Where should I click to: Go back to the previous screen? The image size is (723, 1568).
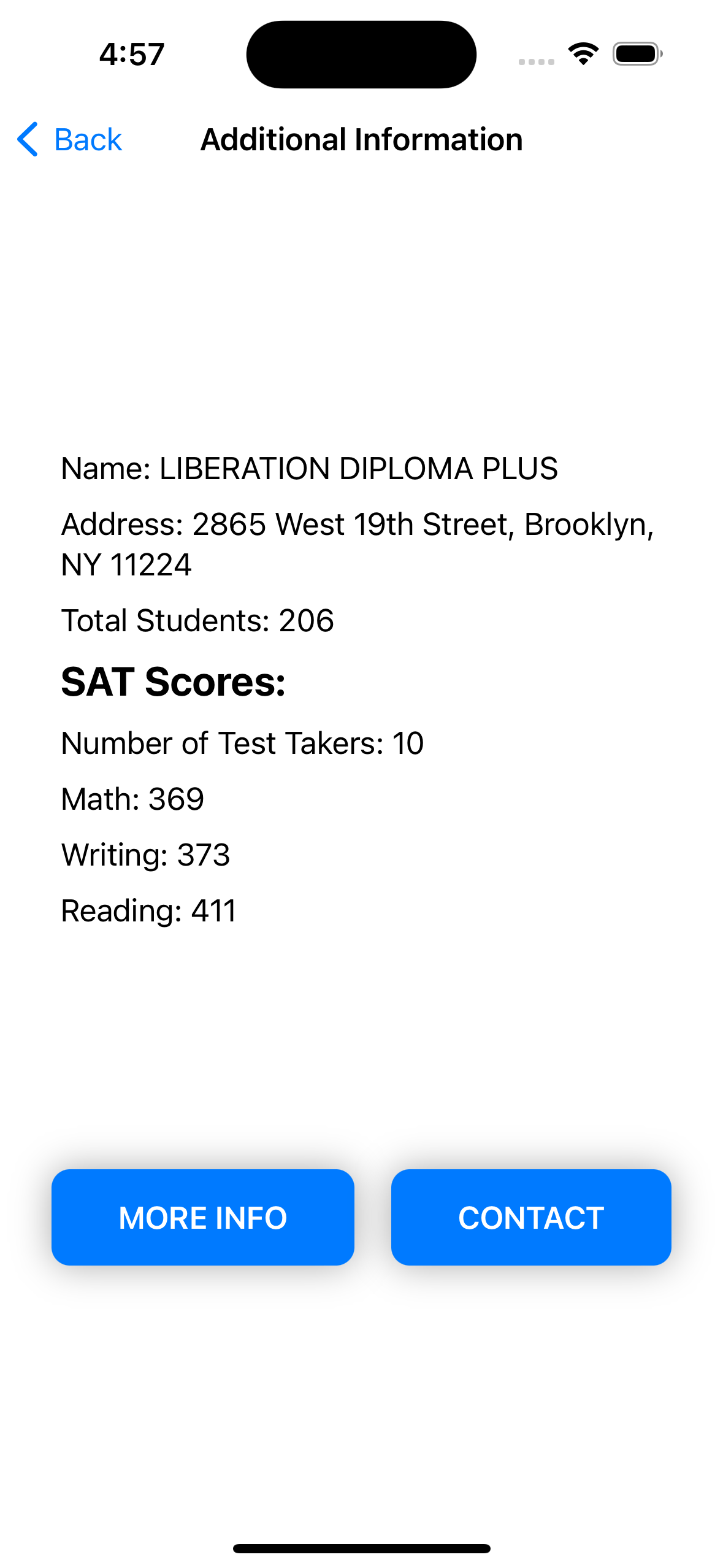point(70,140)
